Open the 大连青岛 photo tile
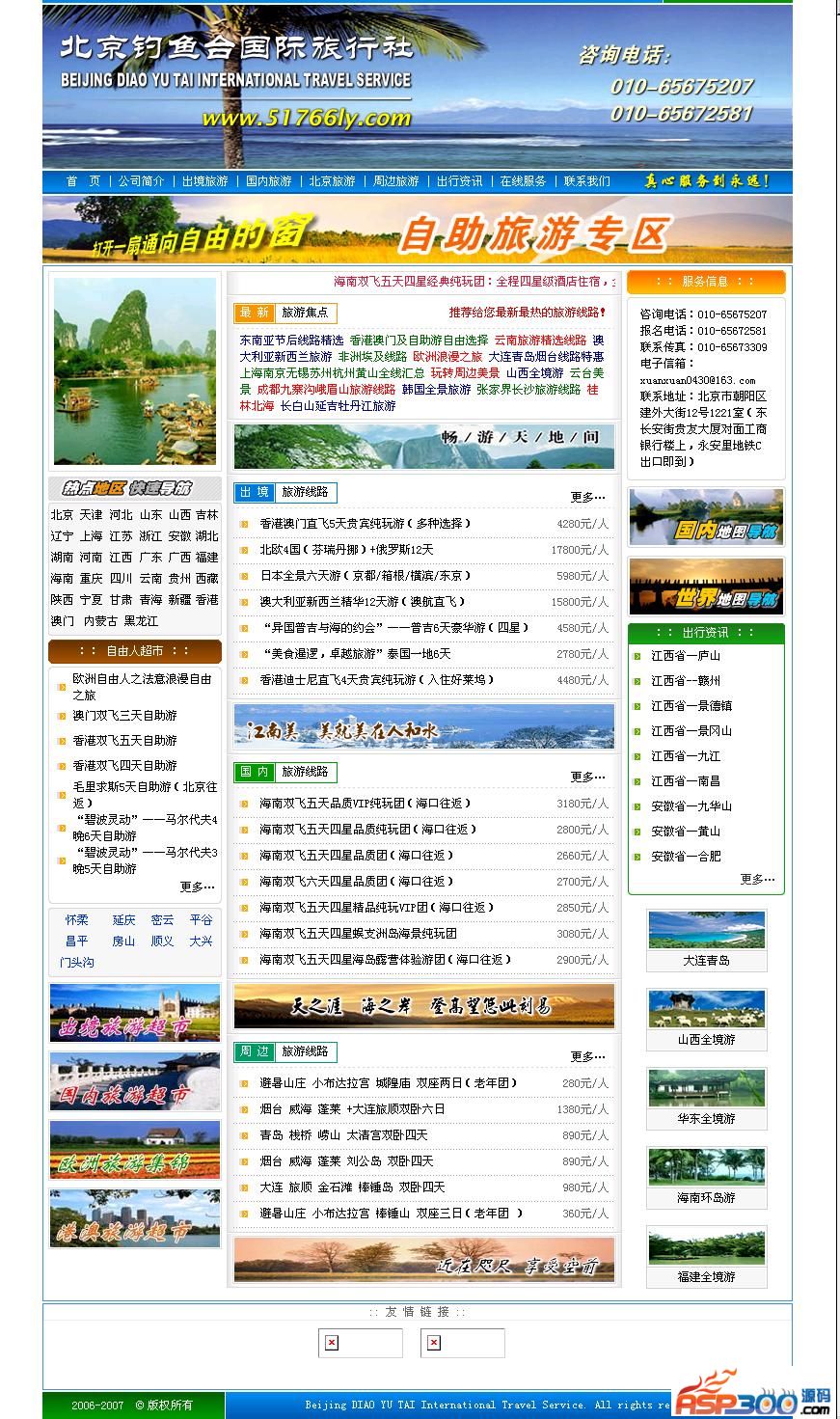The height and width of the screenshot is (1419, 840). pos(706,939)
